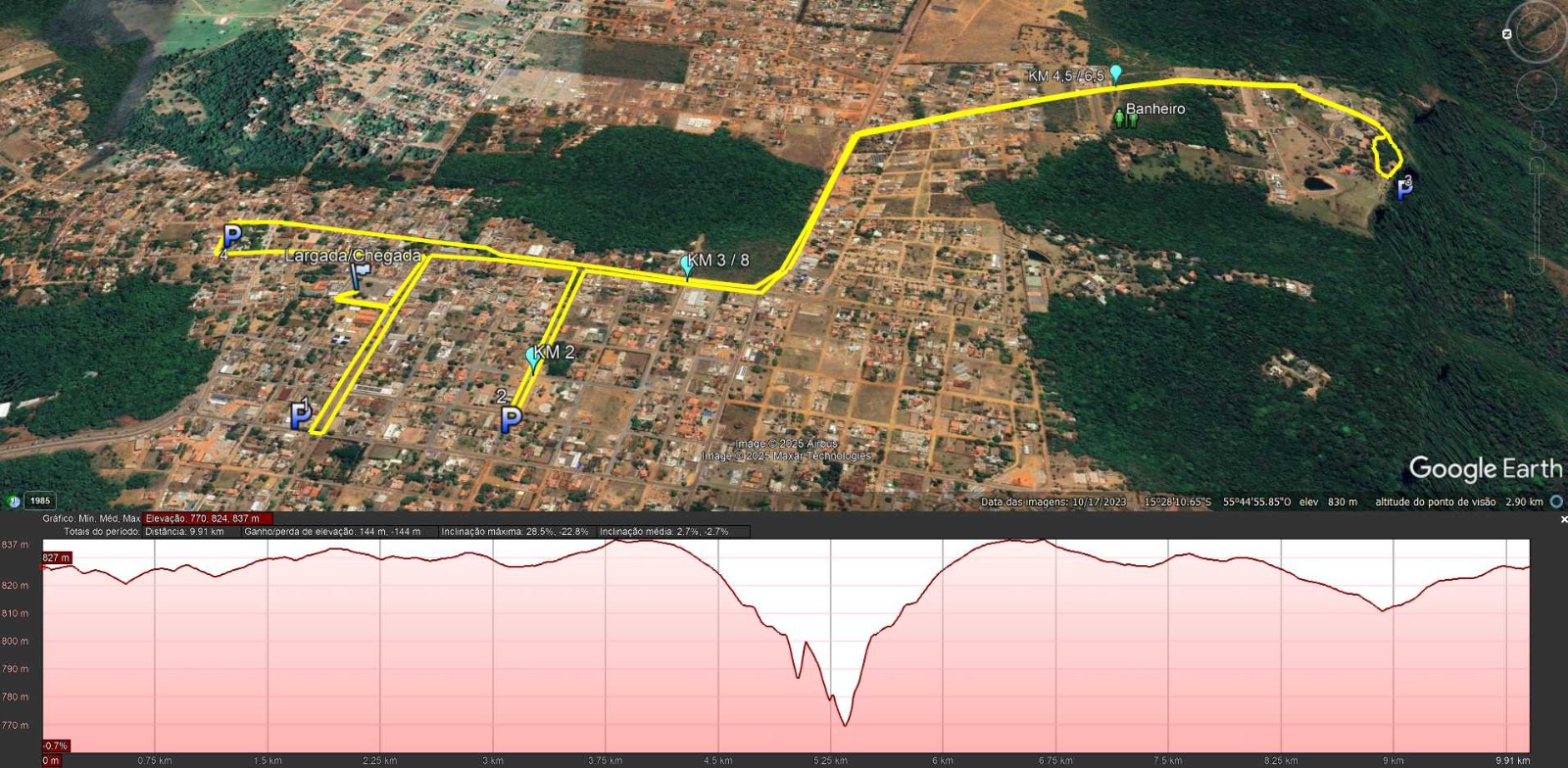Screen dimensions: 1568x768
Task: Open historical imagery from 1985
Action: point(39,501)
